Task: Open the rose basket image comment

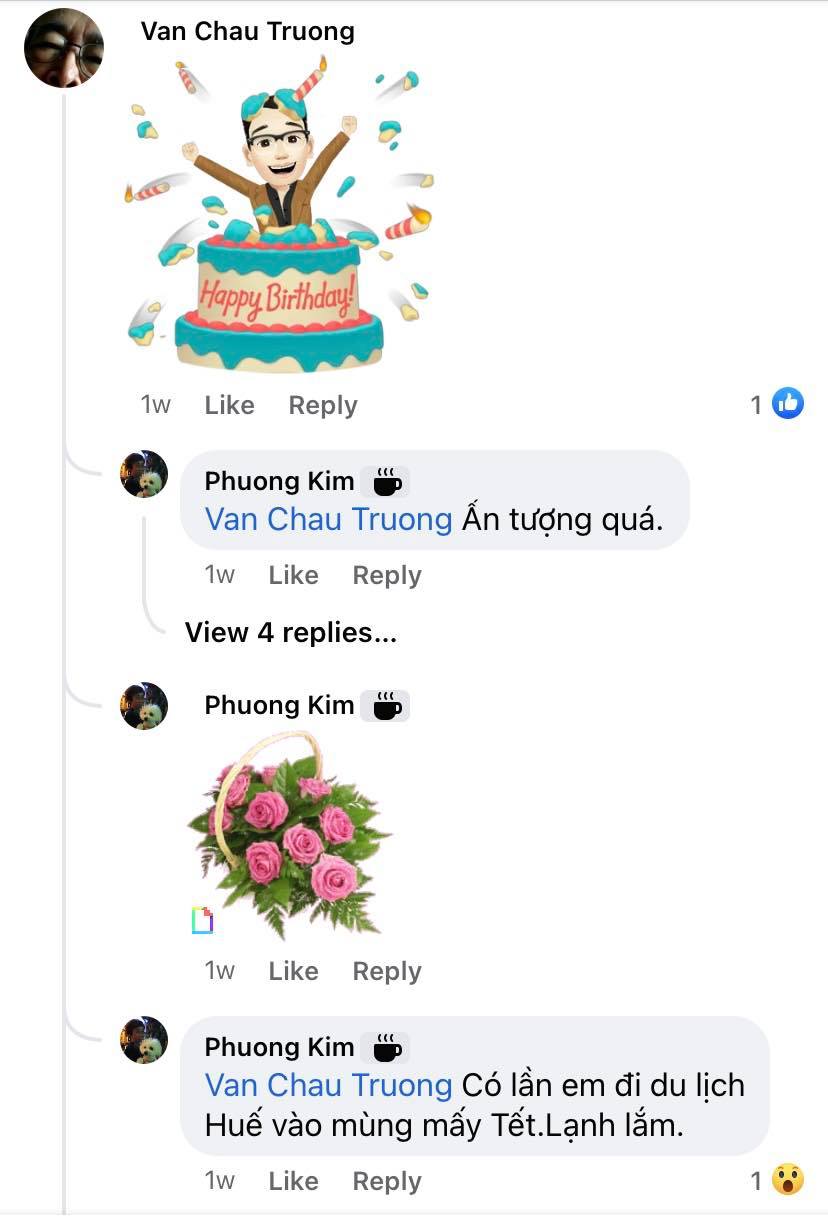Action: pyautogui.click(x=288, y=834)
